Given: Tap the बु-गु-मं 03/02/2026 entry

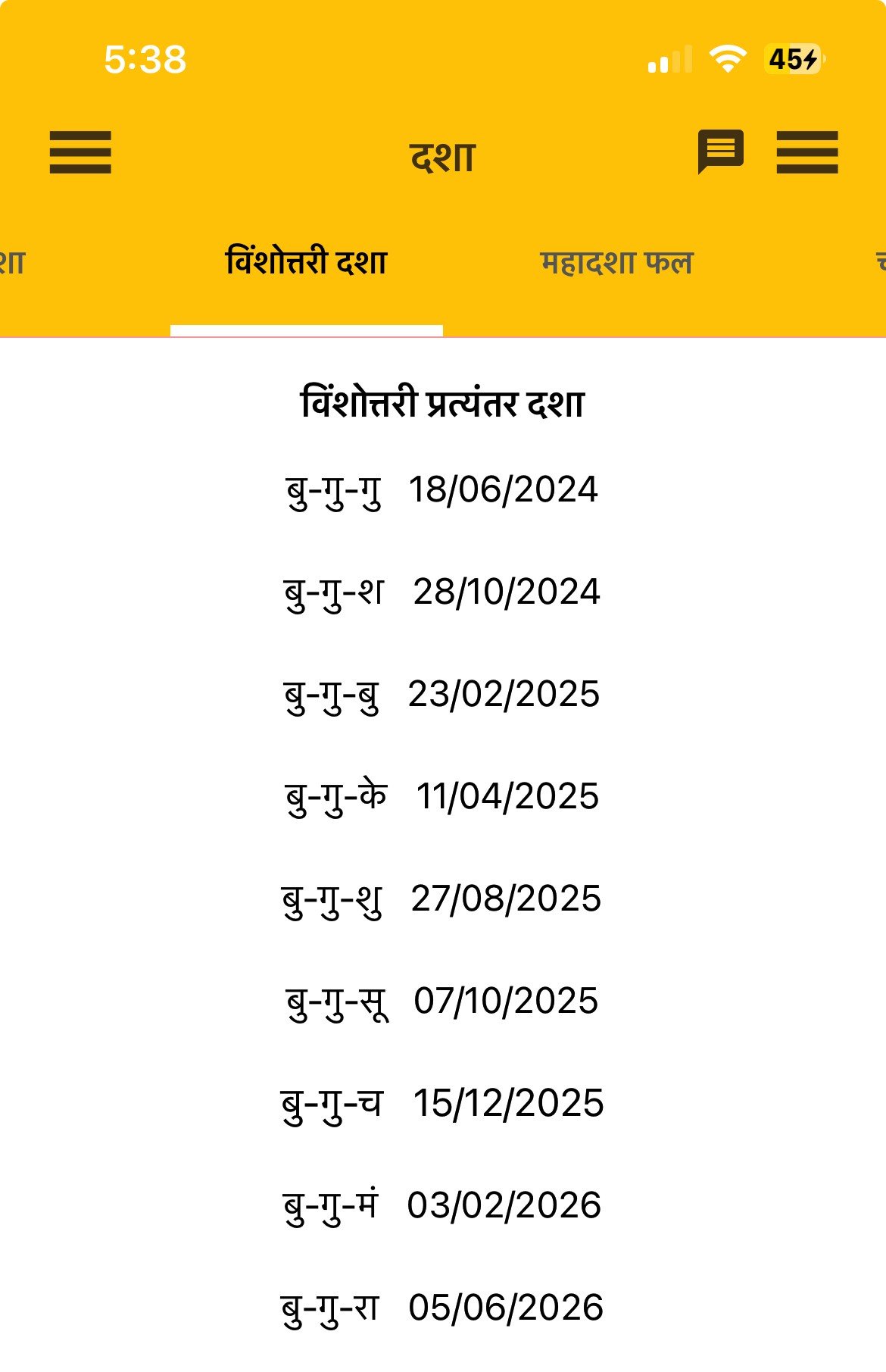Looking at the screenshot, I should point(442,1206).
